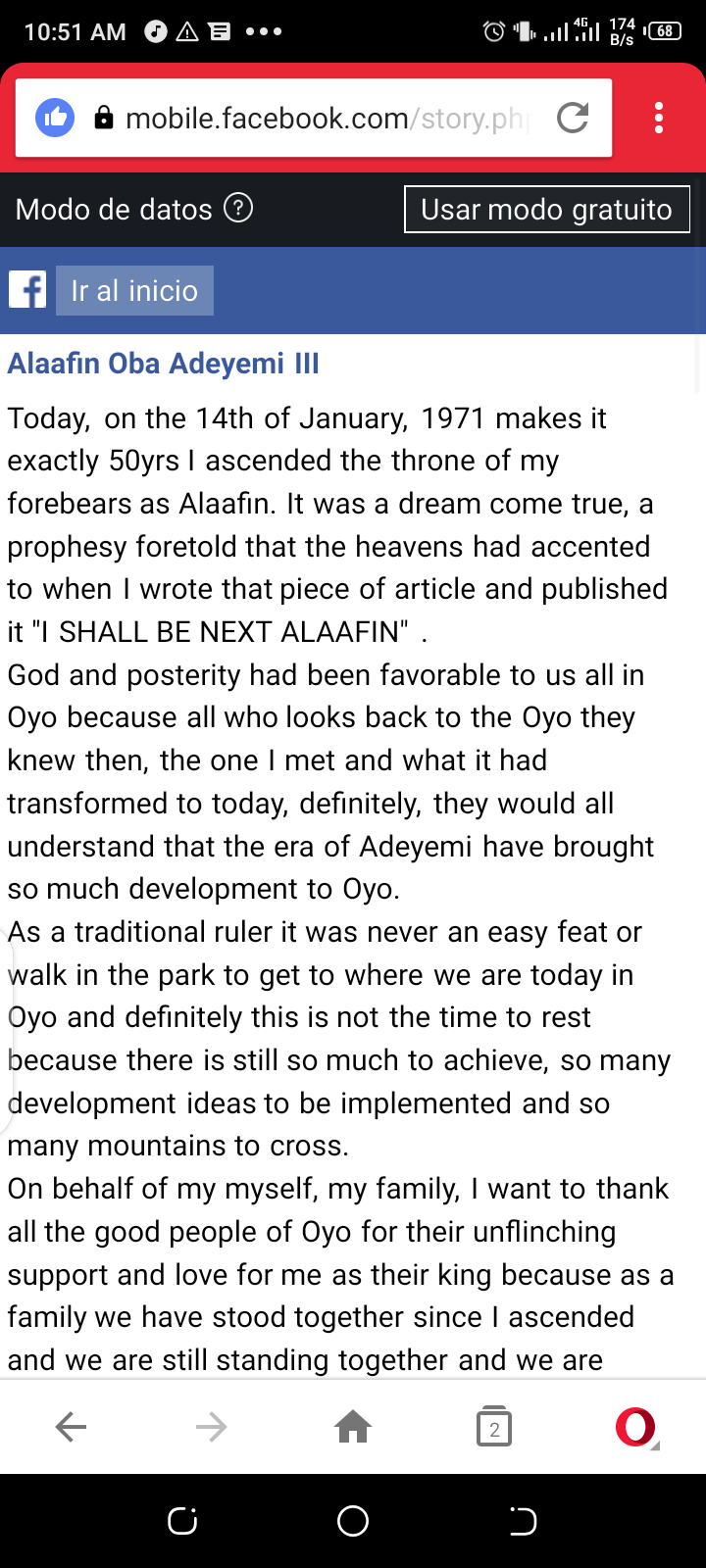The height and width of the screenshot is (1568, 706).
Task: Open the Opera menu icon
Action: [635, 1427]
